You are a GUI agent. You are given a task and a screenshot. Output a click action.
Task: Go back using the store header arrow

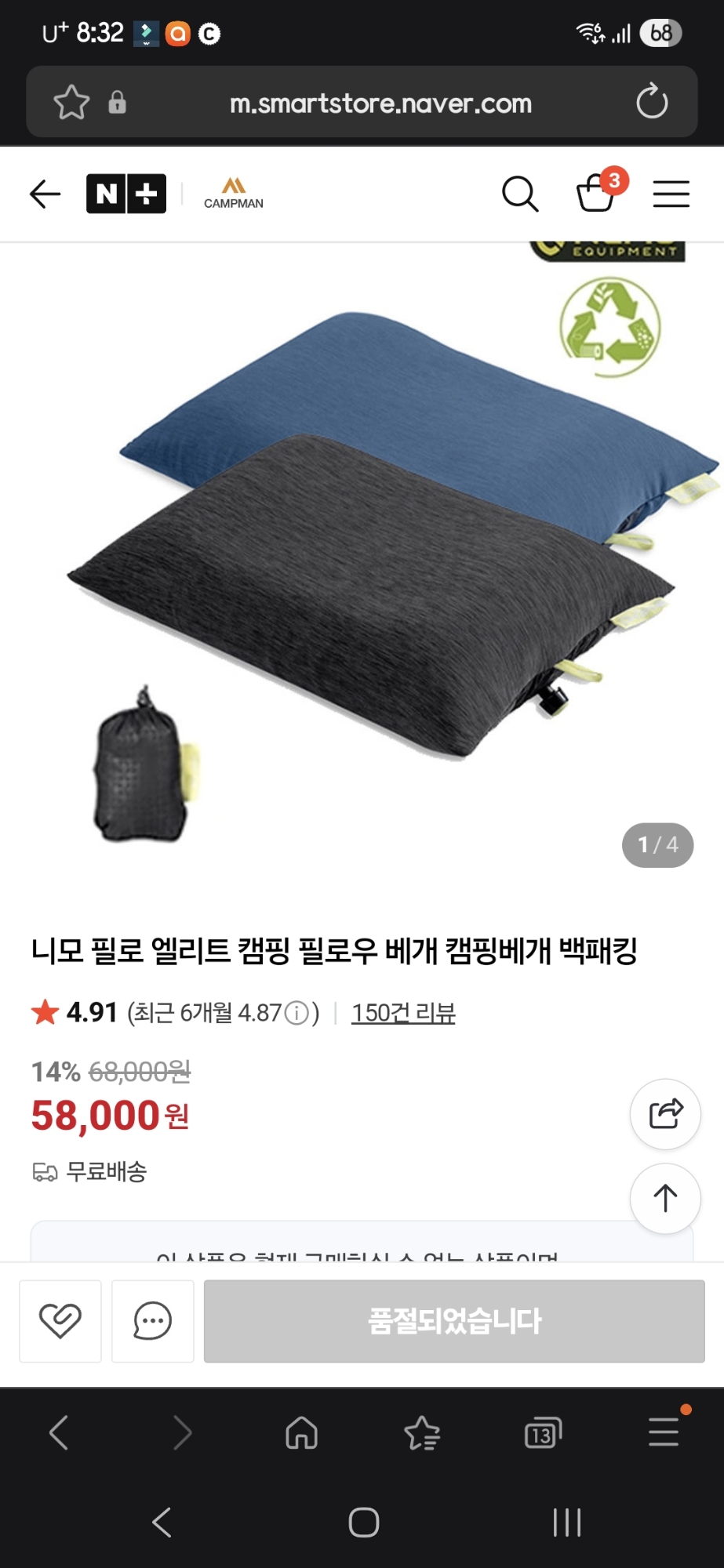(45, 194)
